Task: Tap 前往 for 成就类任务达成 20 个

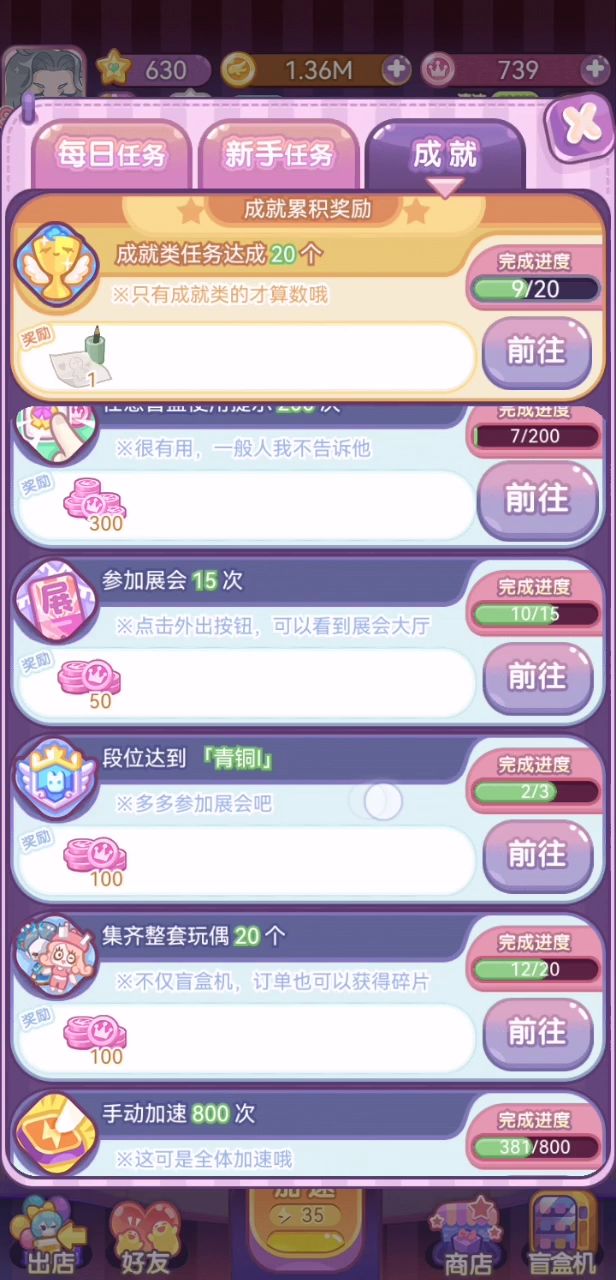Action: pyautogui.click(x=537, y=352)
